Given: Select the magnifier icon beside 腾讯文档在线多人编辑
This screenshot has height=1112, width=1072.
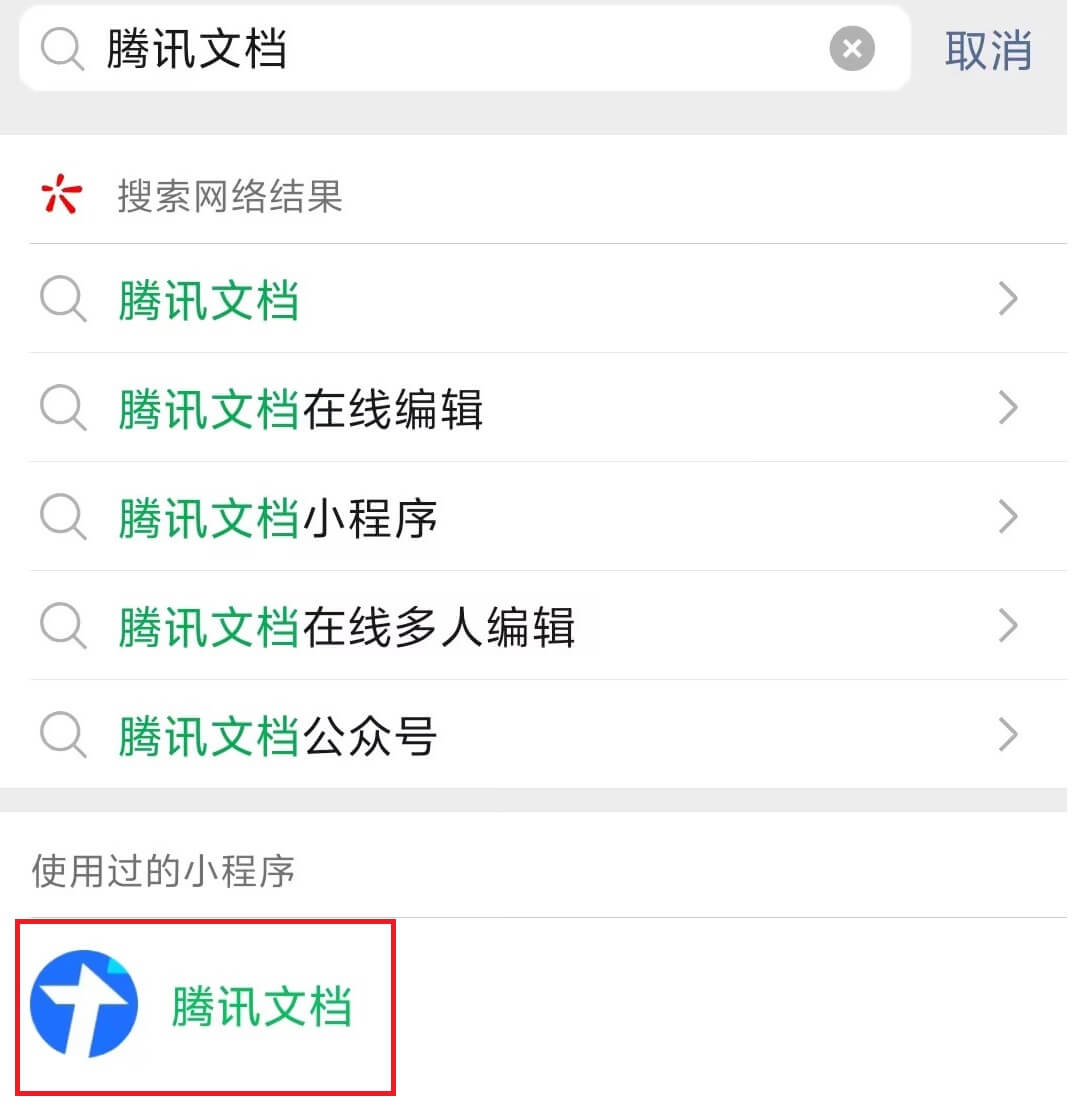Looking at the screenshot, I should tap(62, 627).
